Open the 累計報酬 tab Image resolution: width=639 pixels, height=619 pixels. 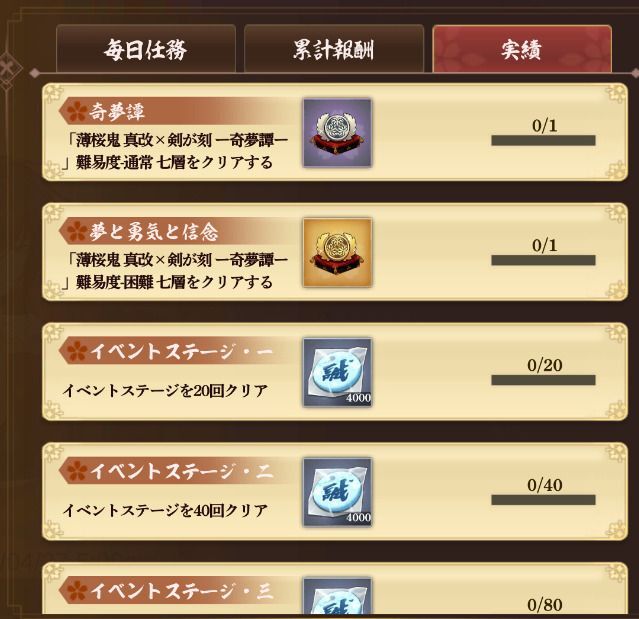pos(333,50)
